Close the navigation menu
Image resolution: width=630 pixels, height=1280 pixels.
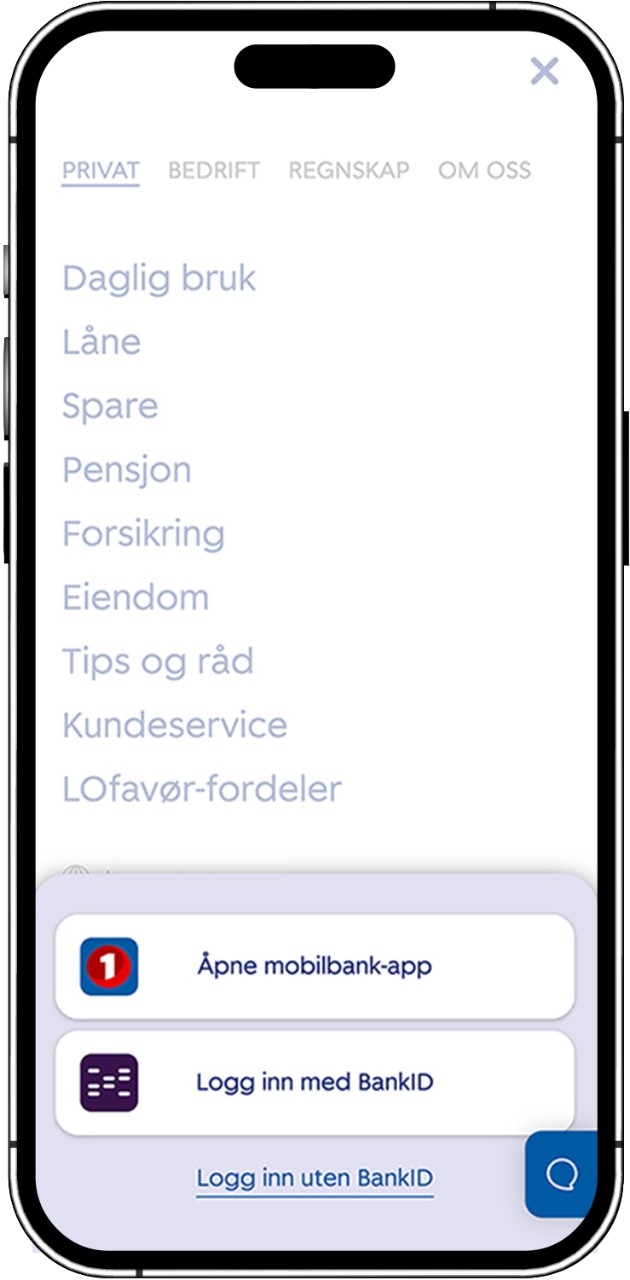pos(544,71)
